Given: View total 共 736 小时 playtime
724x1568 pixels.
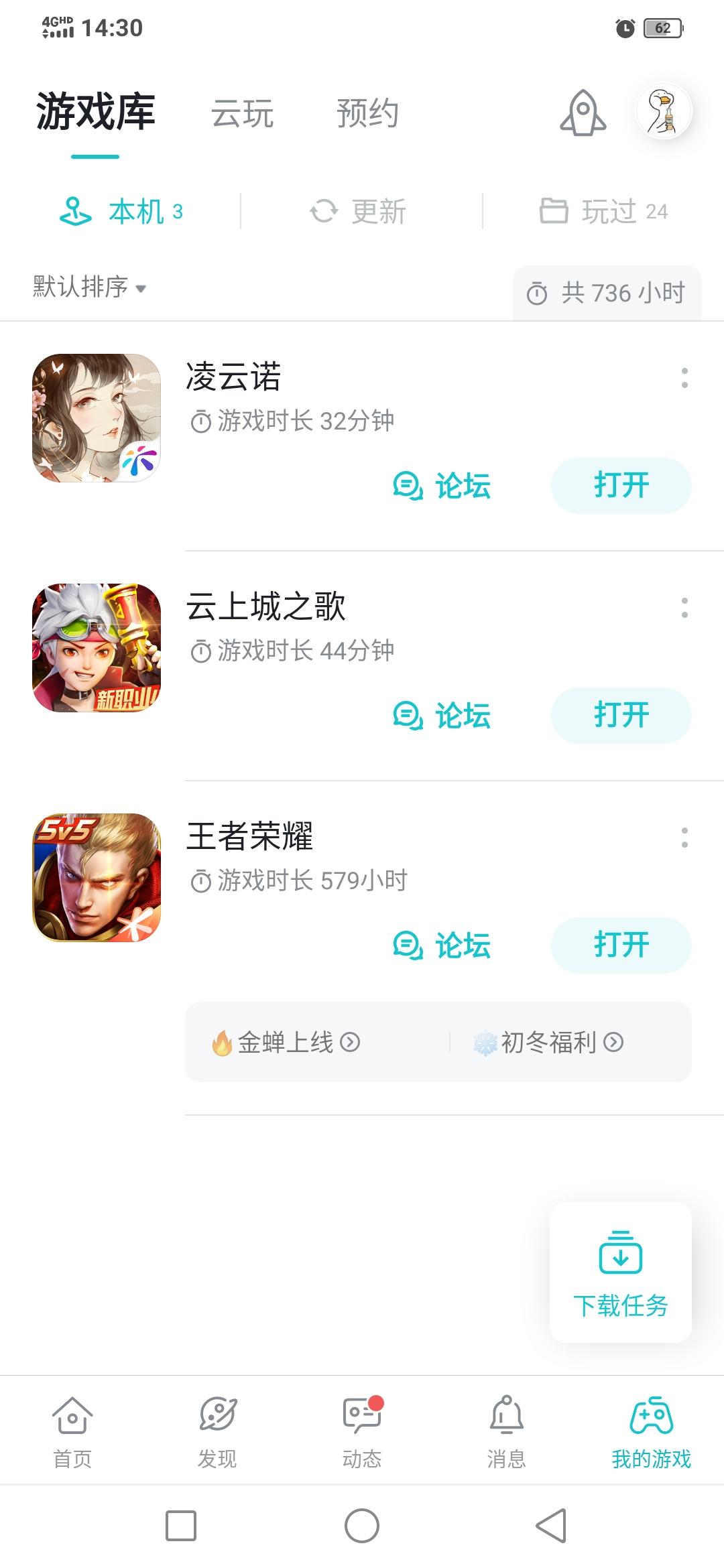Looking at the screenshot, I should (607, 293).
